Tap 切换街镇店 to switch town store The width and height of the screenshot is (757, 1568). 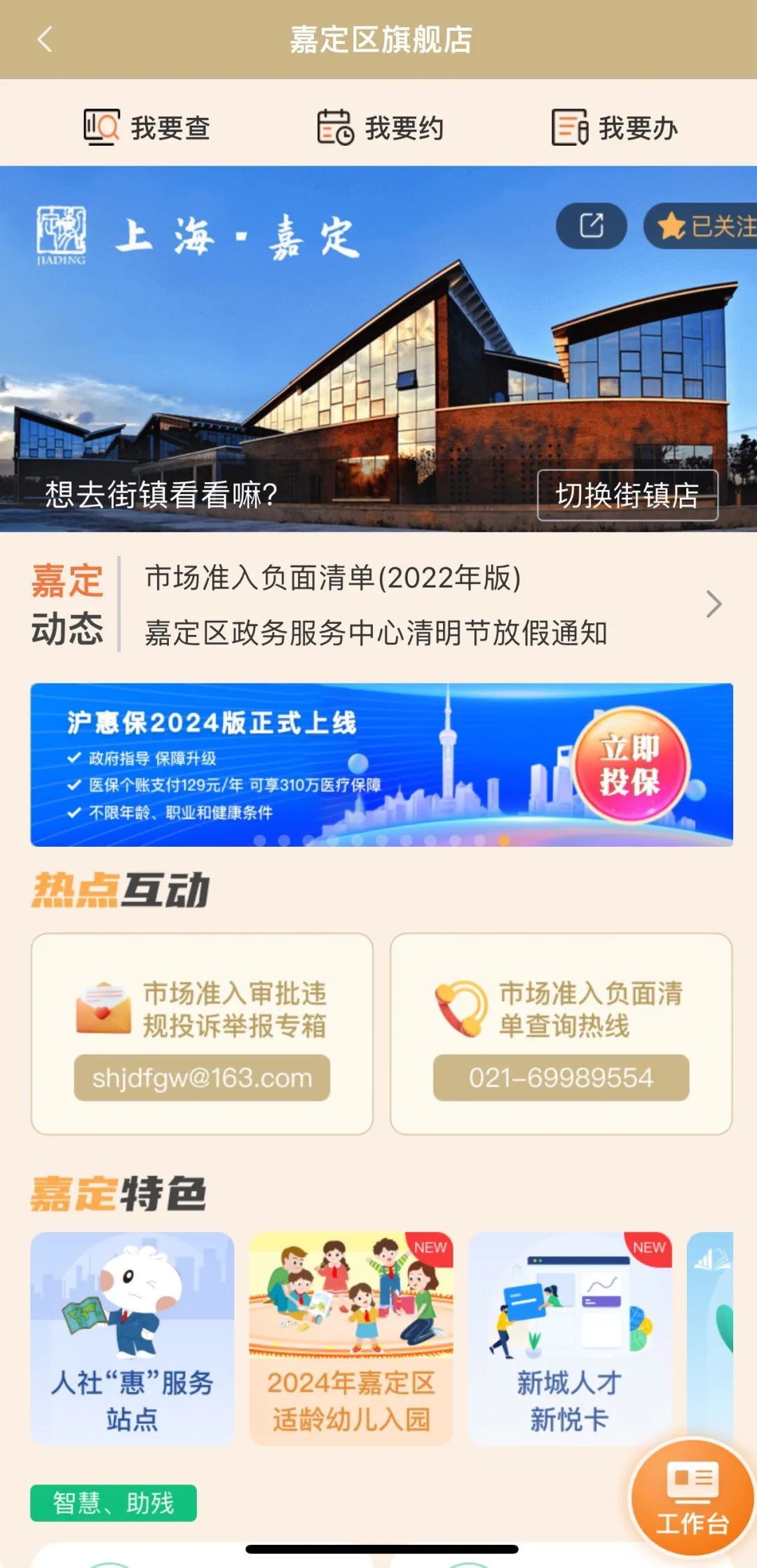(x=627, y=495)
